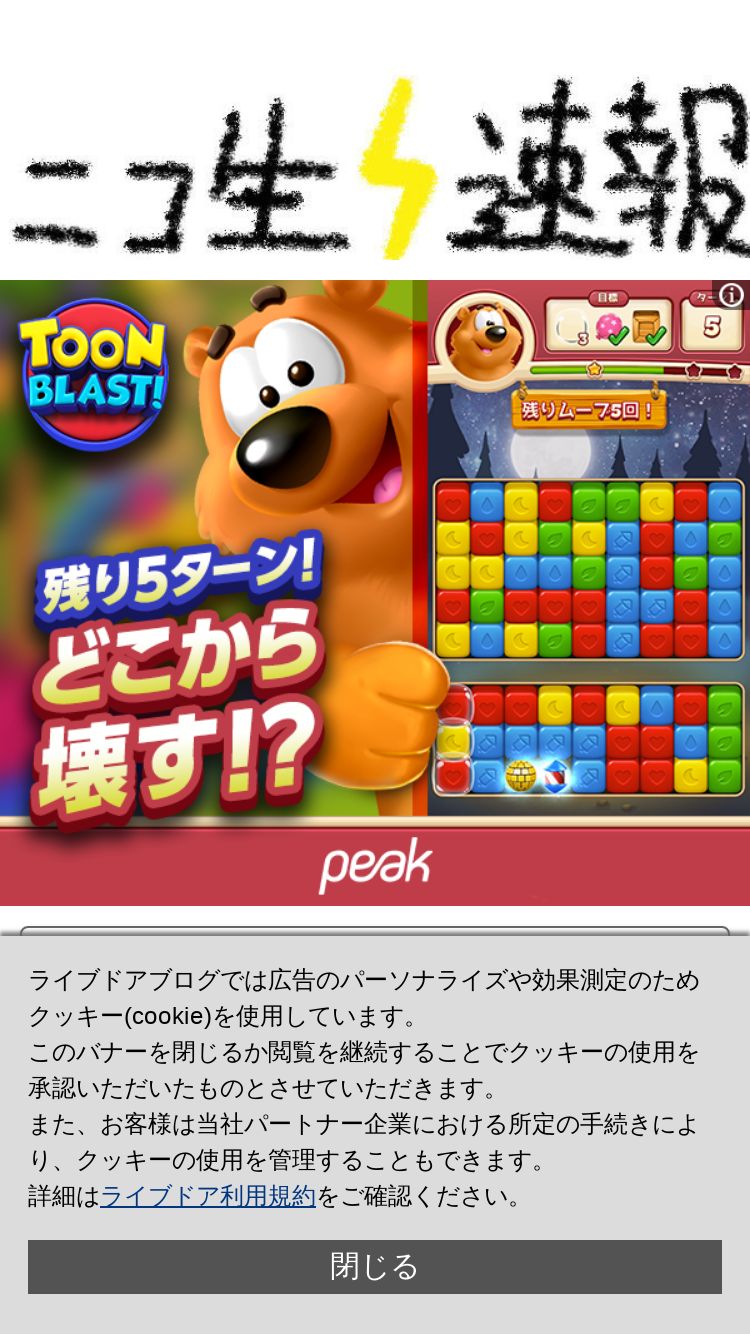Open the Toon Blast advertisement banner
Screen dimensions: 750x1334
375,593
